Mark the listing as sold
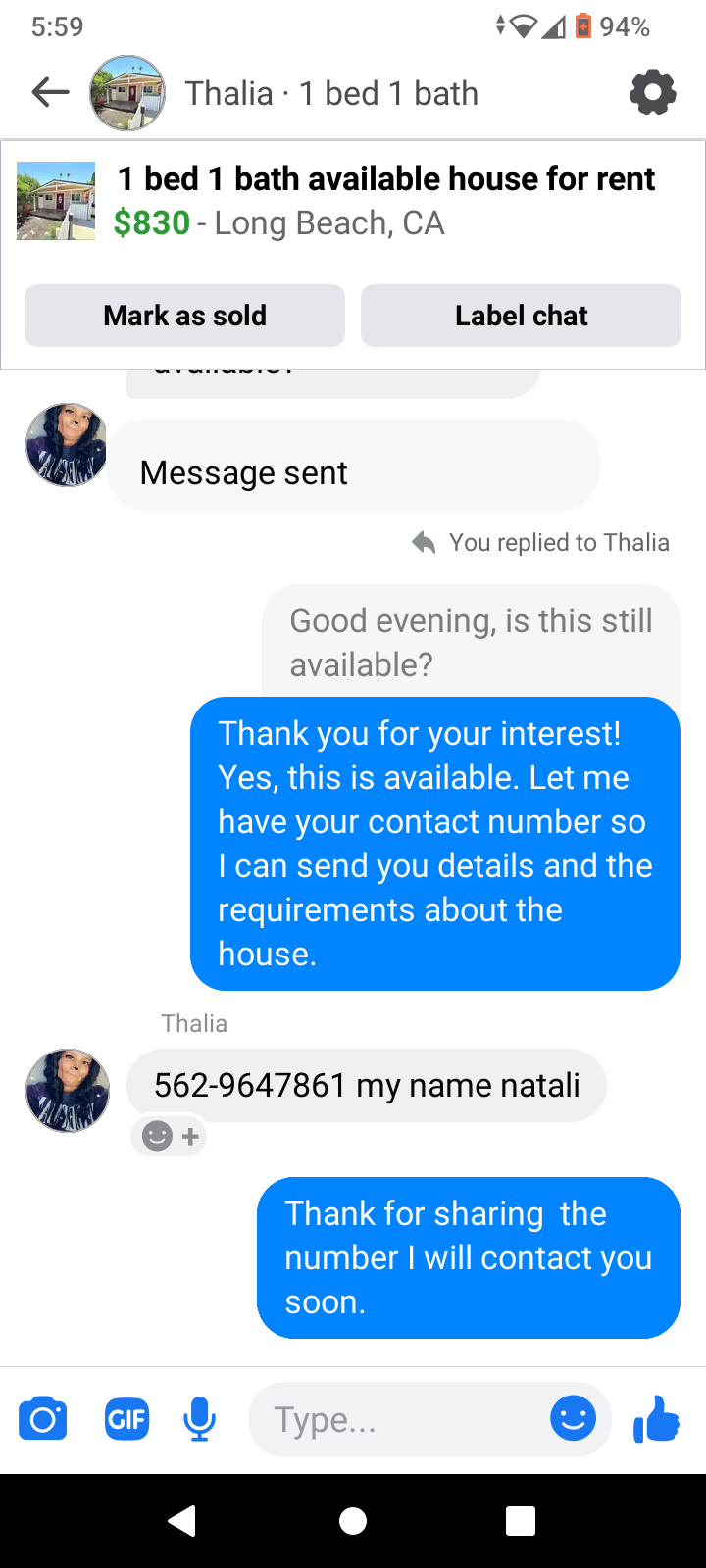706x1568 pixels. tap(184, 316)
